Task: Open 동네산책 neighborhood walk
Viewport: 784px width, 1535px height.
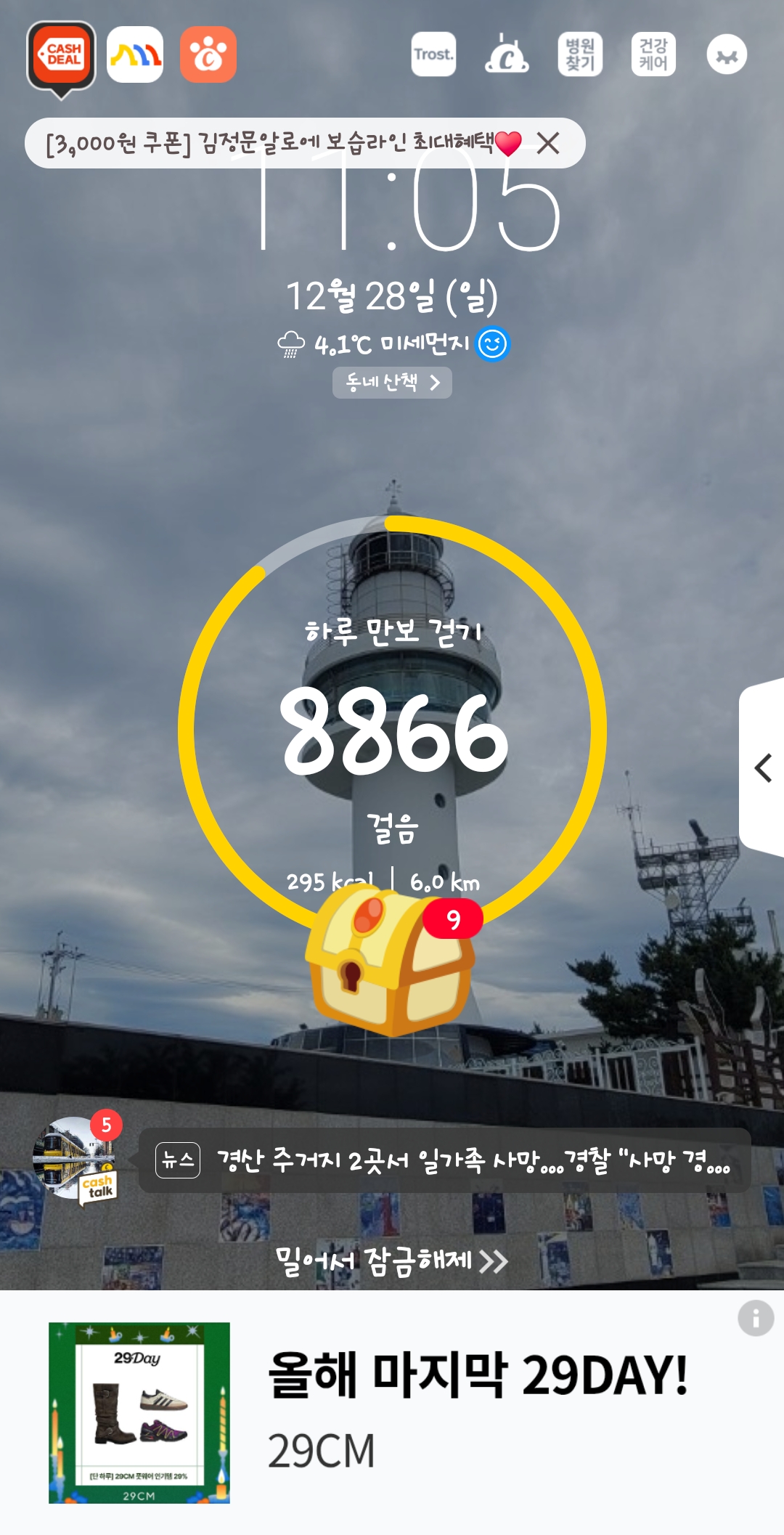Action: 392,383
